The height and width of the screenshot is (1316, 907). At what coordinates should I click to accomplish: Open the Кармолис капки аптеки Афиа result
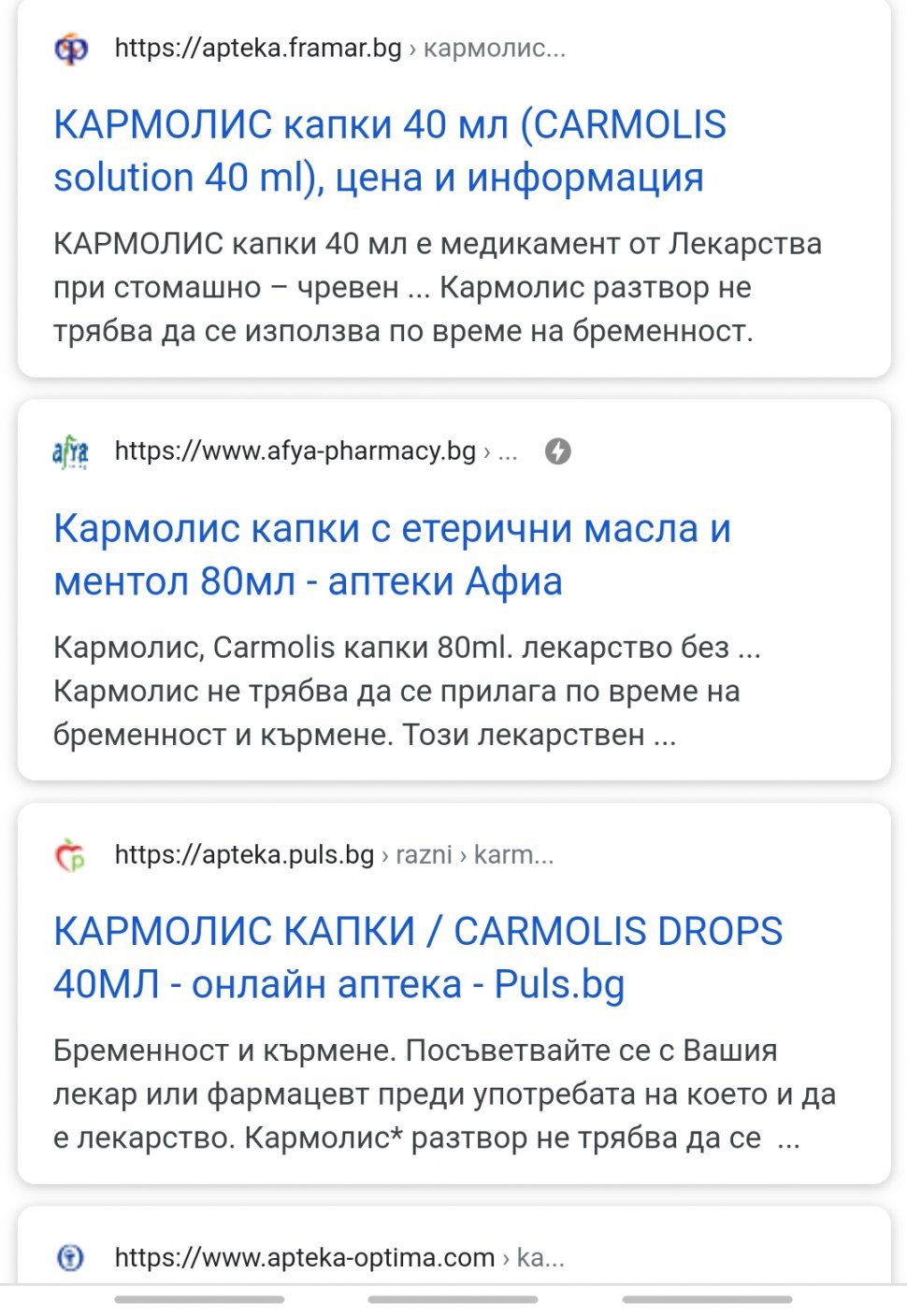point(391,554)
